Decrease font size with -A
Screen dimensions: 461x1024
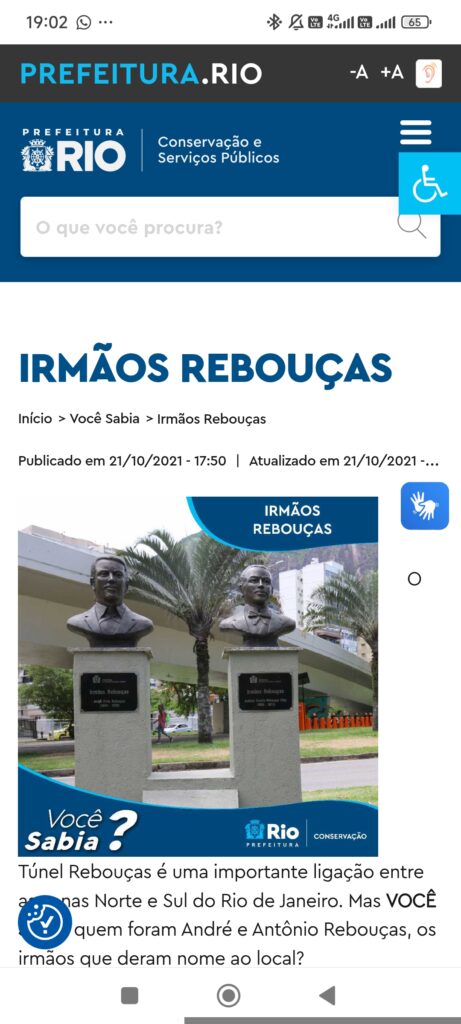point(358,73)
